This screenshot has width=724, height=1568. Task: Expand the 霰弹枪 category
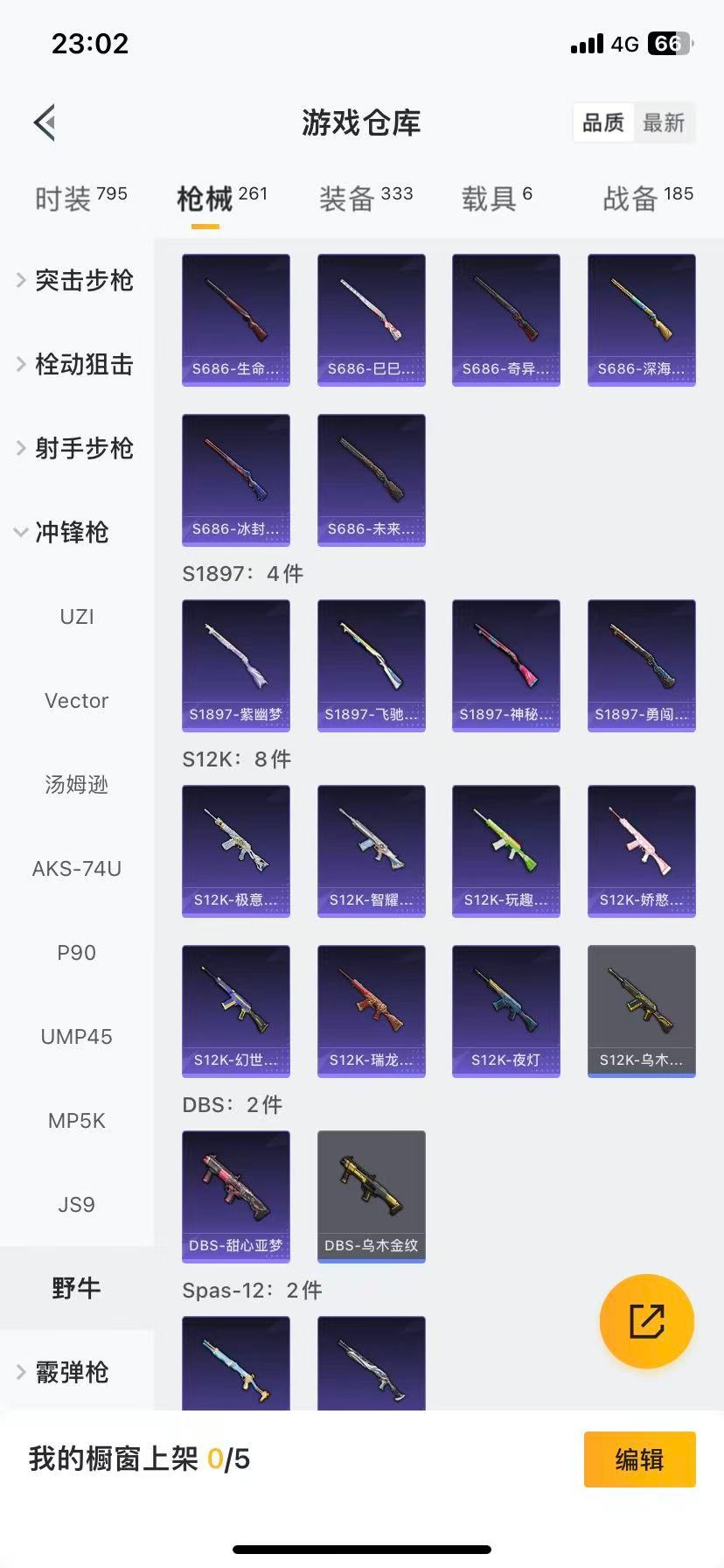click(76, 1372)
